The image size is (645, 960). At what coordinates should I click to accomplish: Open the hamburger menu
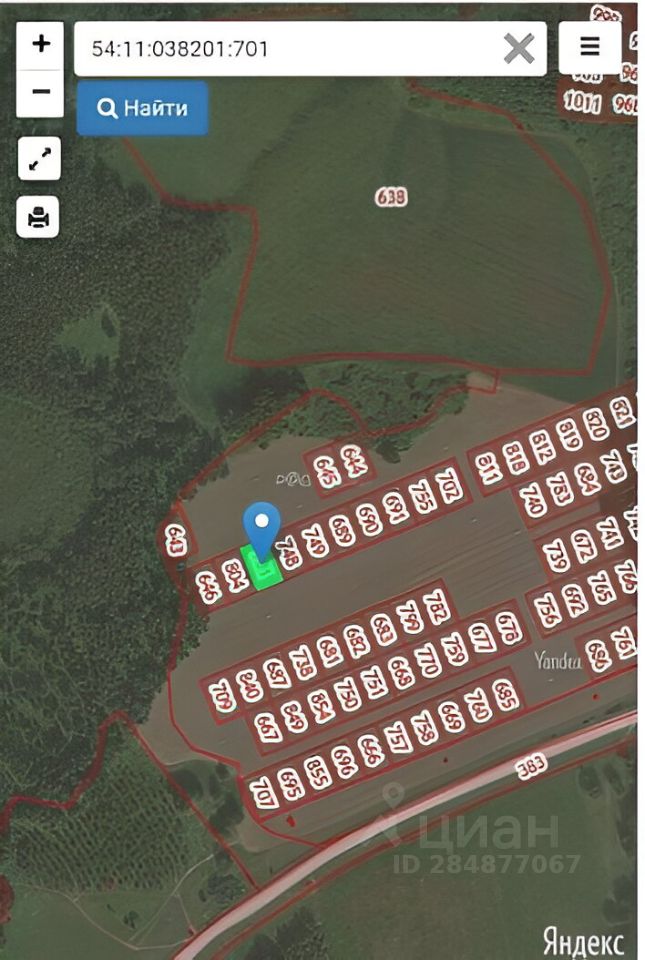(590, 47)
